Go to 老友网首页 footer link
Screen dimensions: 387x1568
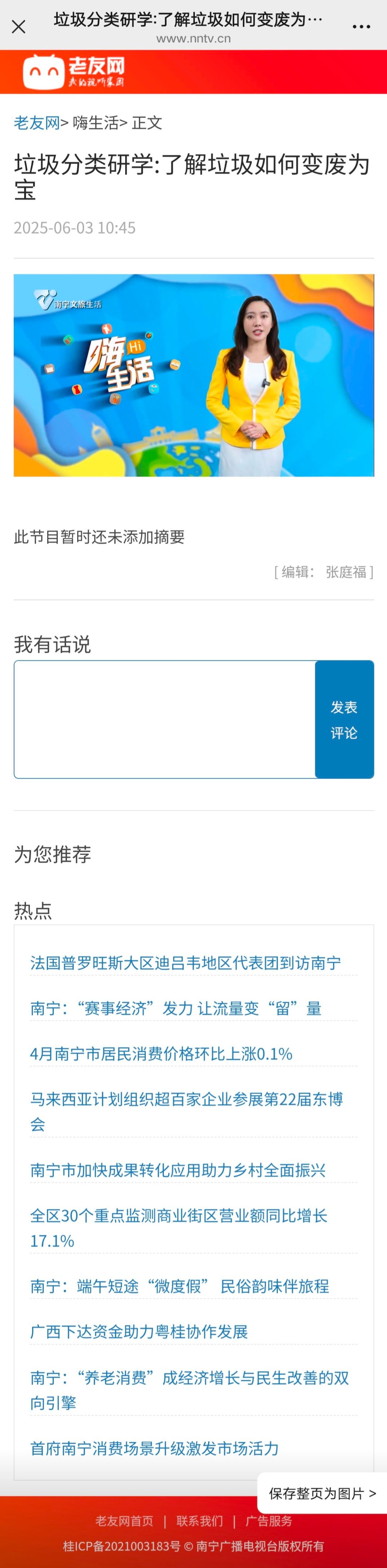(124, 1521)
